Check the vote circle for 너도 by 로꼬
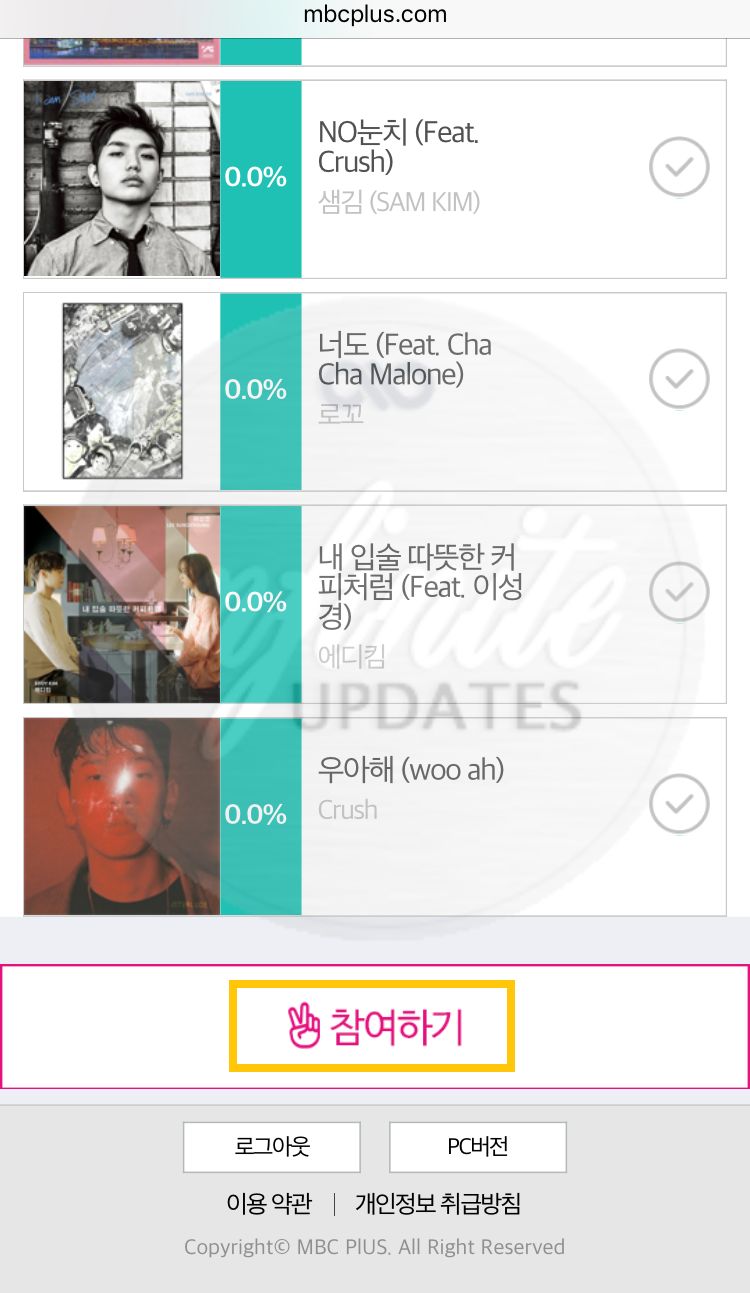The width and height of the screenshot is (750, 1293). click(679, 379)
